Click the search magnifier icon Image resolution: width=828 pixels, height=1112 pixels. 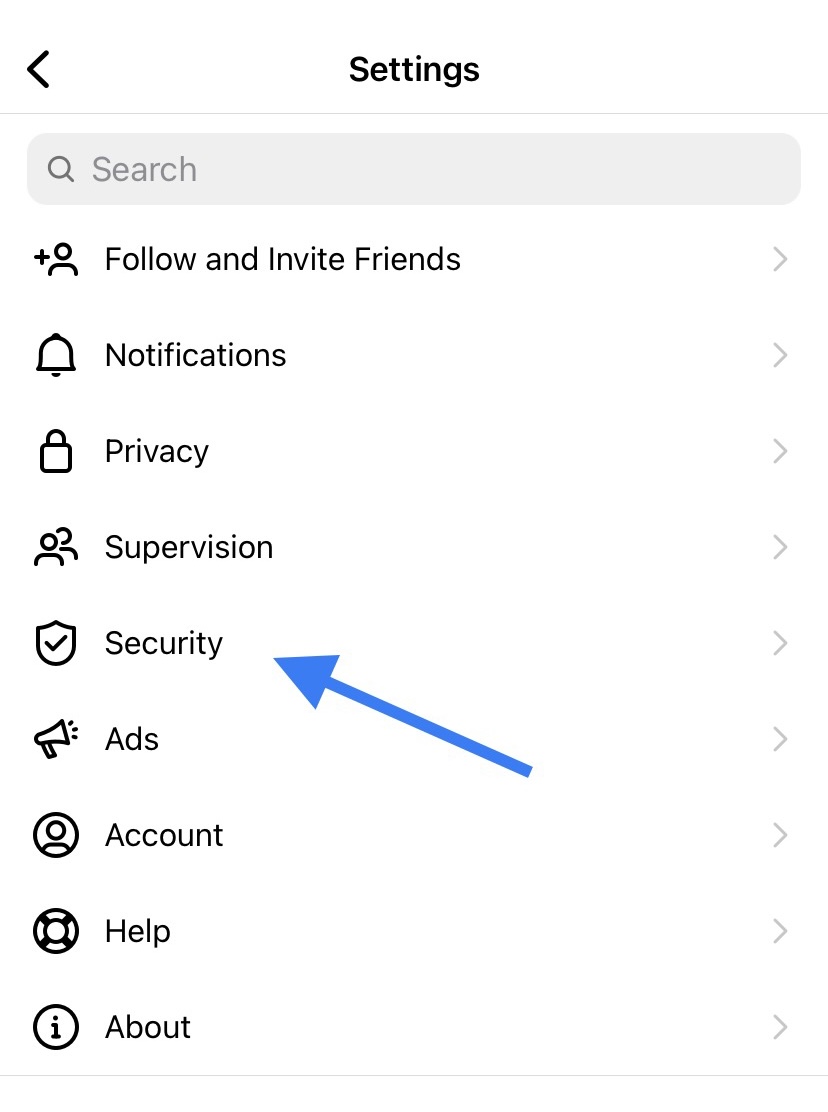(x=60, y=170)
